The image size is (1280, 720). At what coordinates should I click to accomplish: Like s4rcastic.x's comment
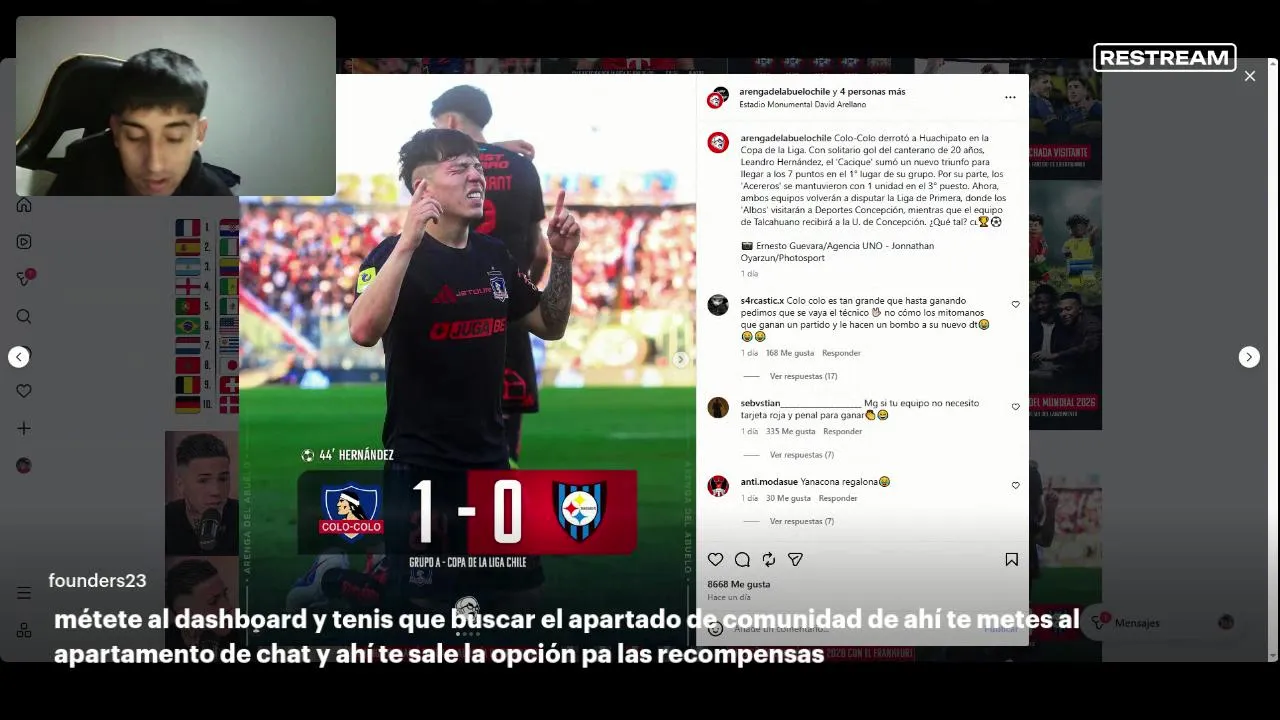[x=1015, y=304]
